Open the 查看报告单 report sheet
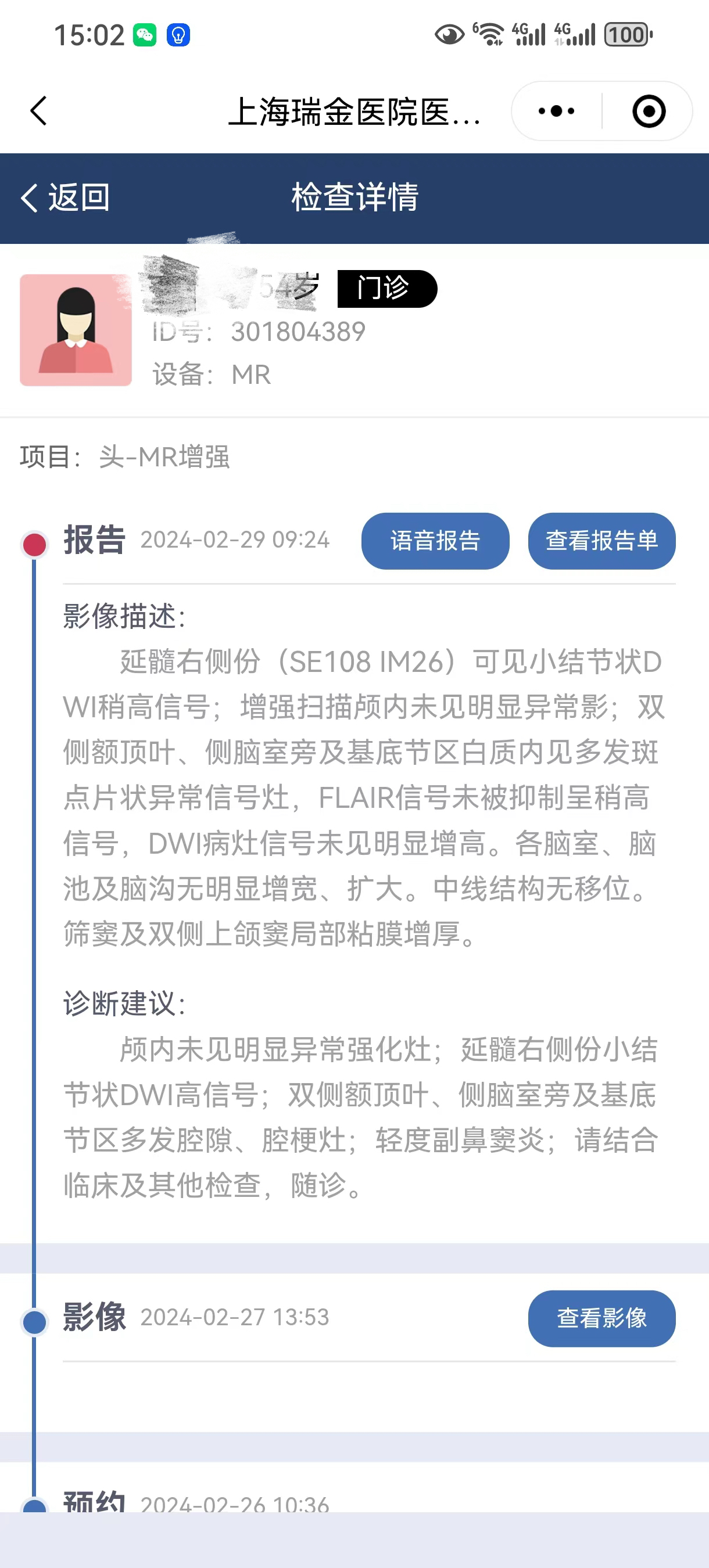Viewport: 709px width, 1568px height. (601, 541)
